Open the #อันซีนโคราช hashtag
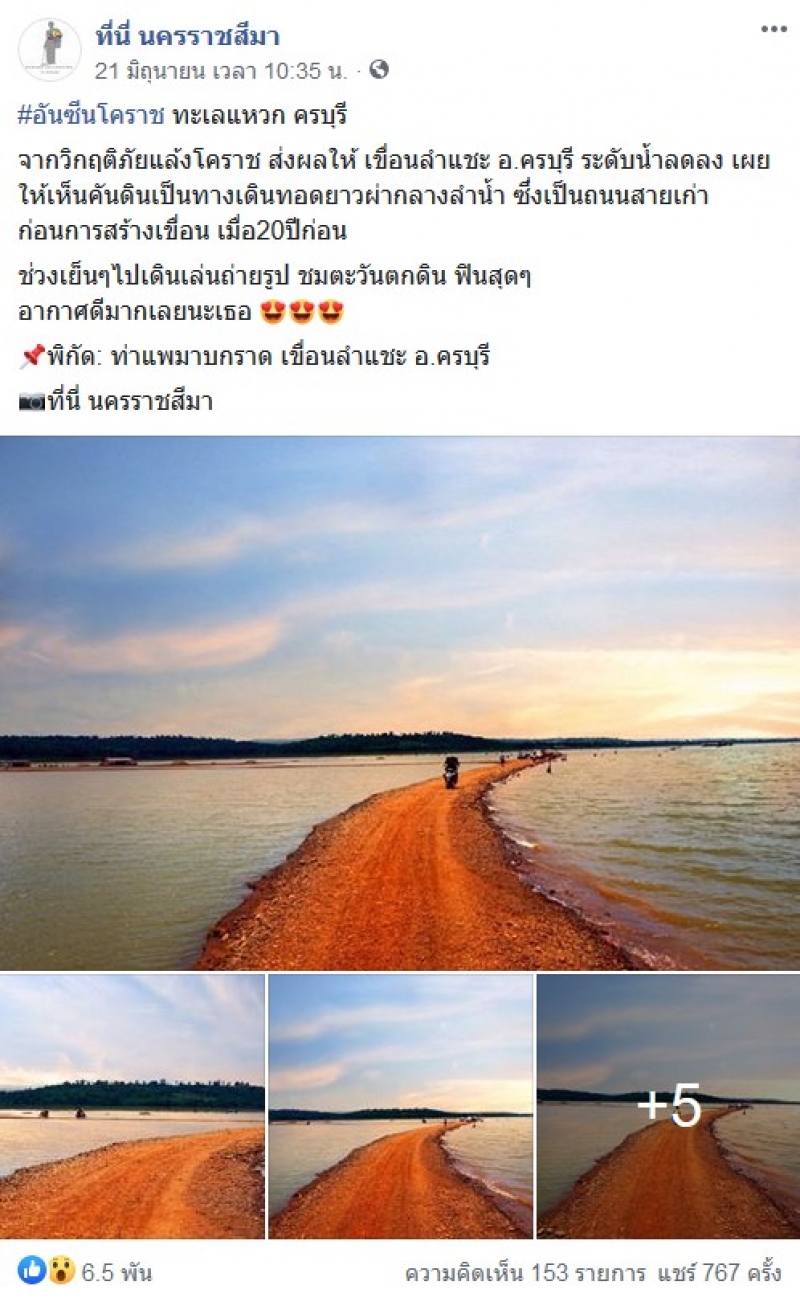This screenshot has height=1302, width=800. click(91, 114)
